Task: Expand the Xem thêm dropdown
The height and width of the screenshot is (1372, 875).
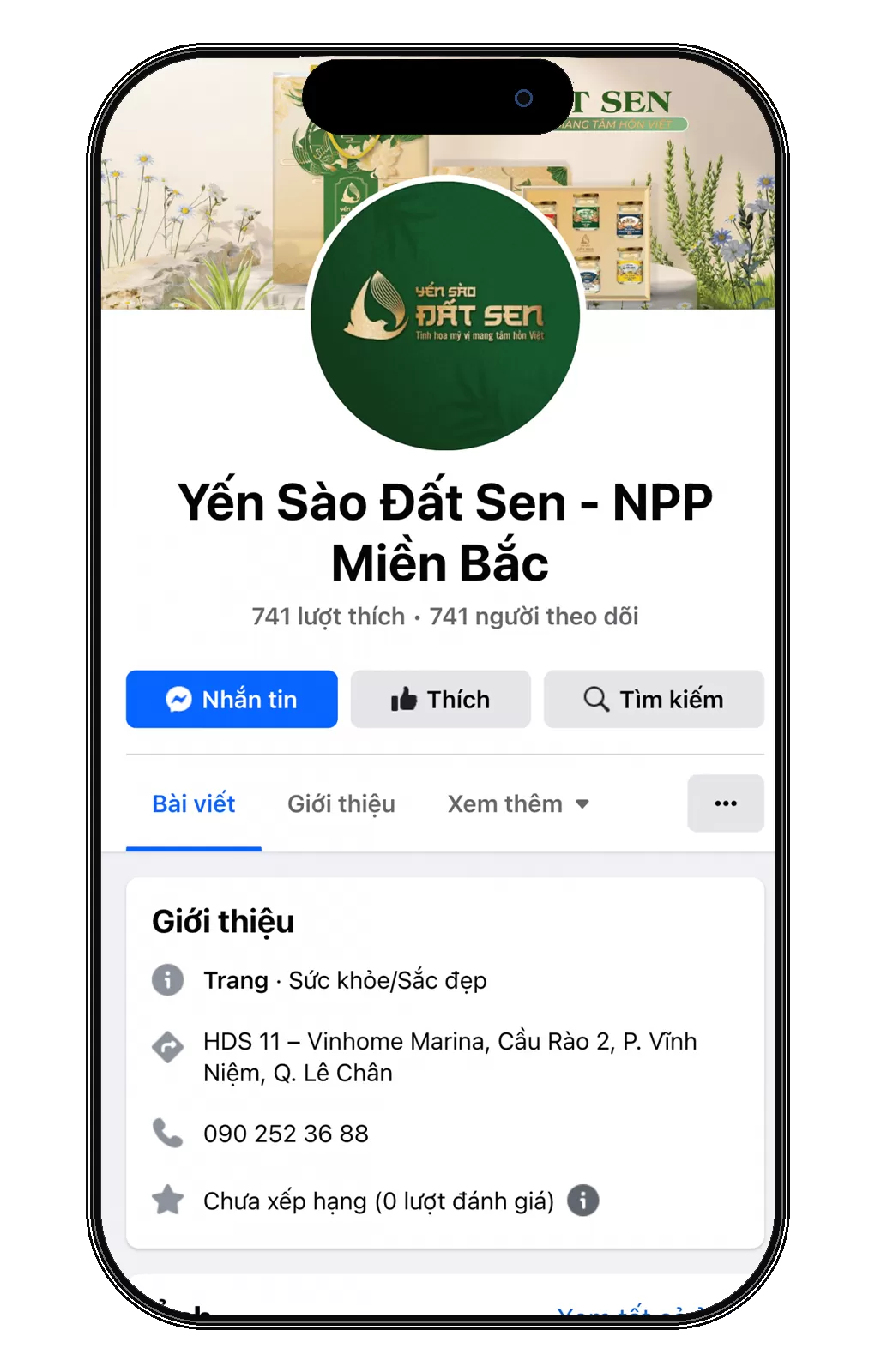Action: tap(518, 804)
